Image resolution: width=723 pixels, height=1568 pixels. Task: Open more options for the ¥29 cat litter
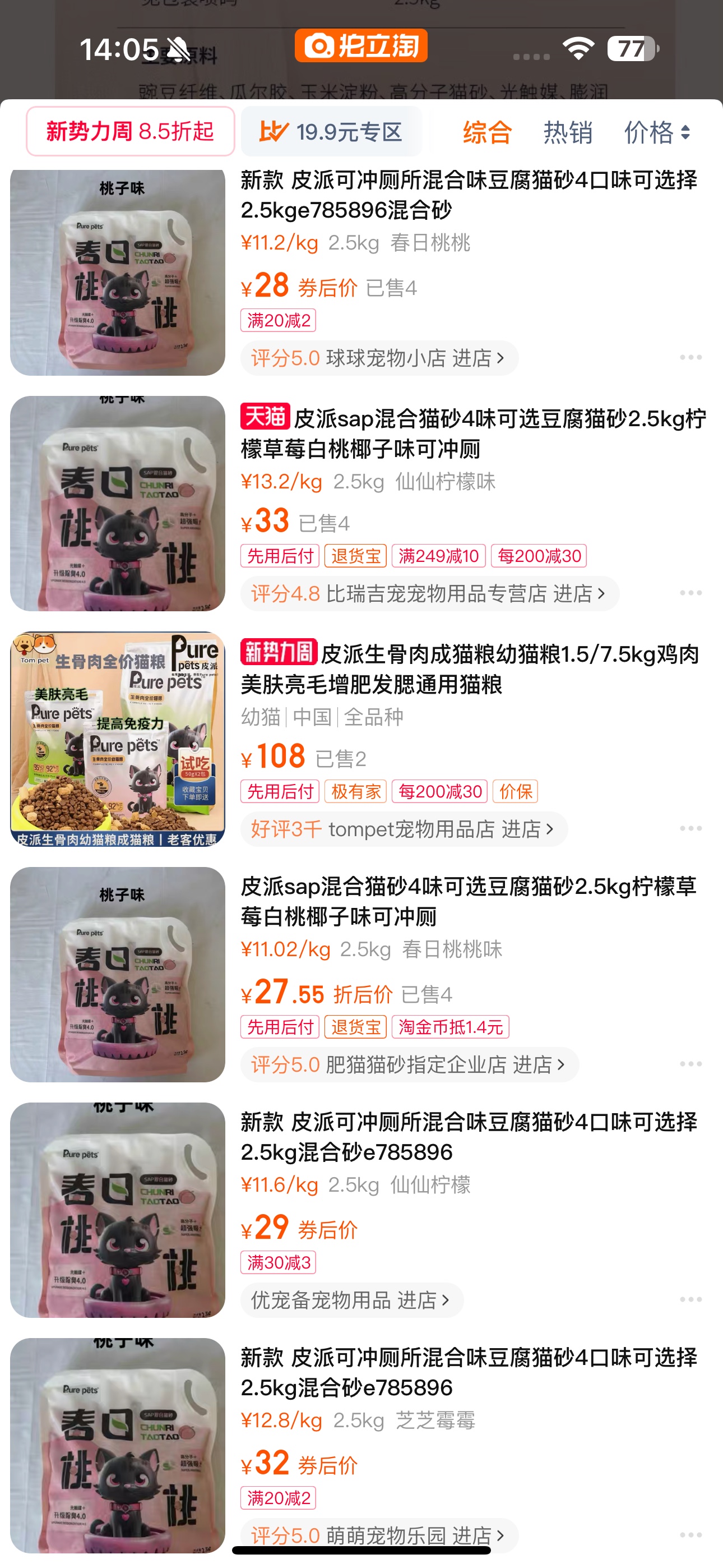click(690, 1299)
